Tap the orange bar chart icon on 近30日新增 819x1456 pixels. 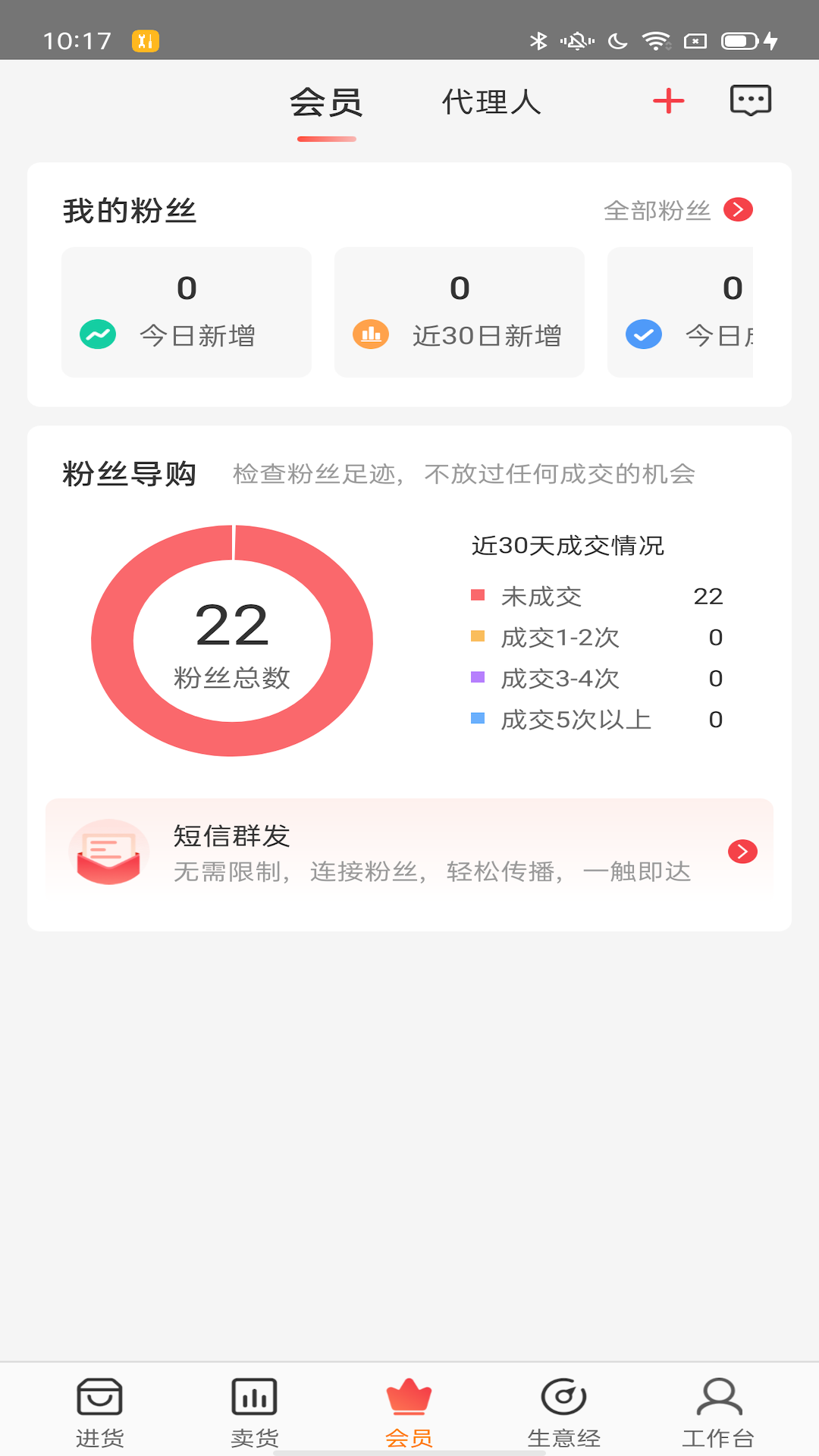click(371, 333)
